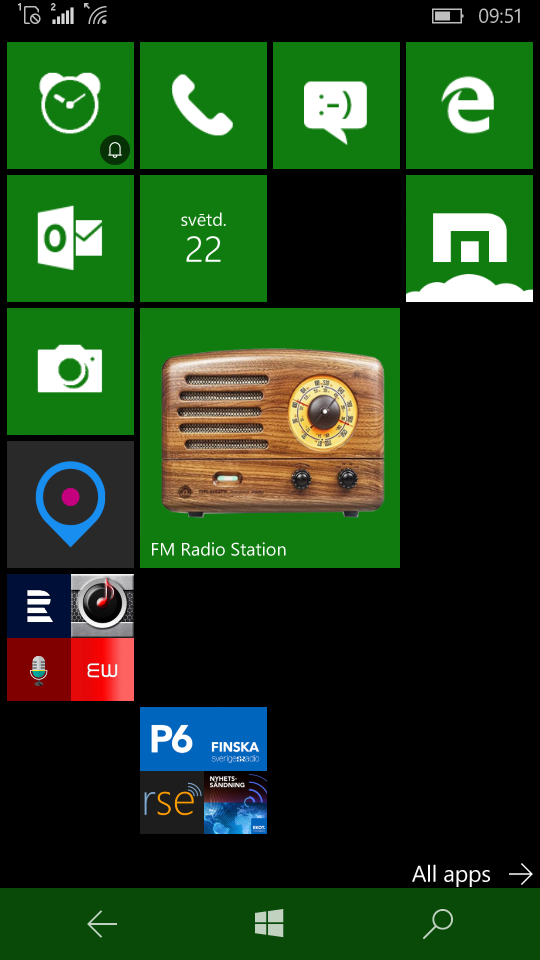Launch the Maxthon browser tile

[x=470, y=238]
